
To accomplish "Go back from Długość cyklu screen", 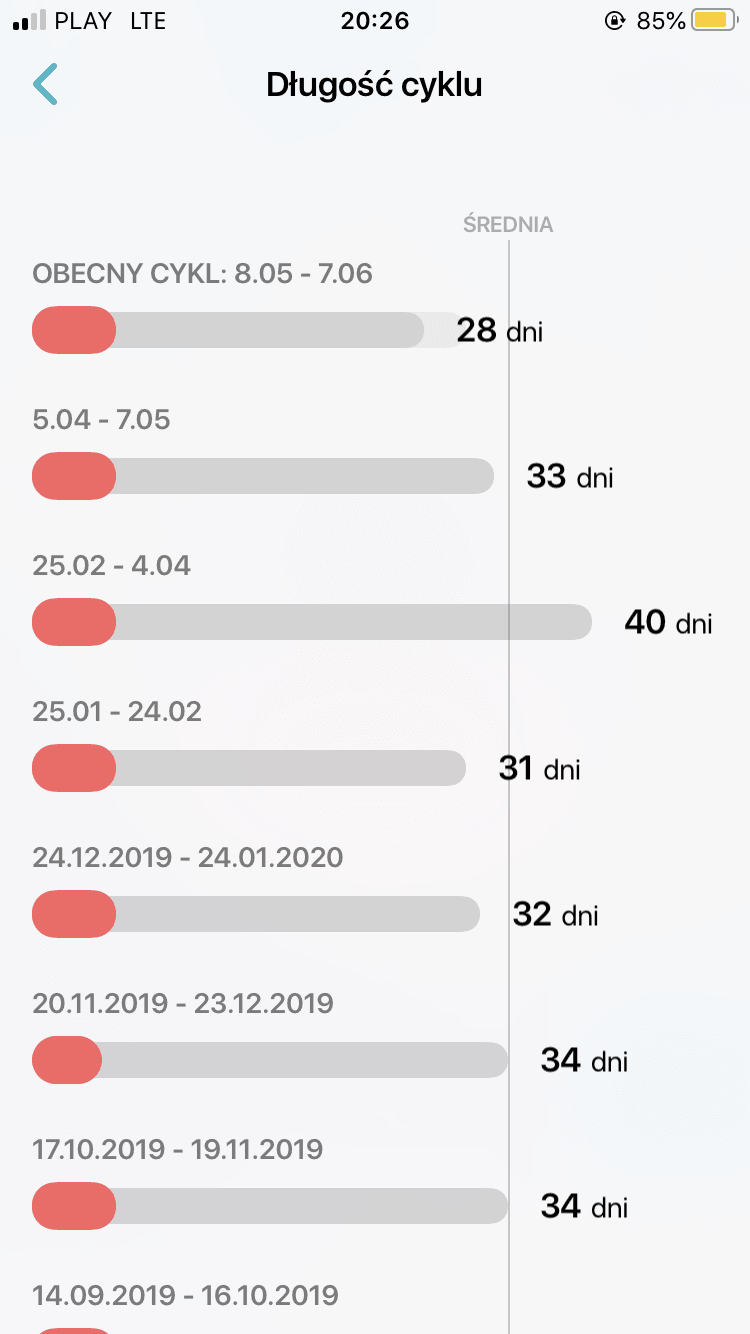I will (46, 85).
